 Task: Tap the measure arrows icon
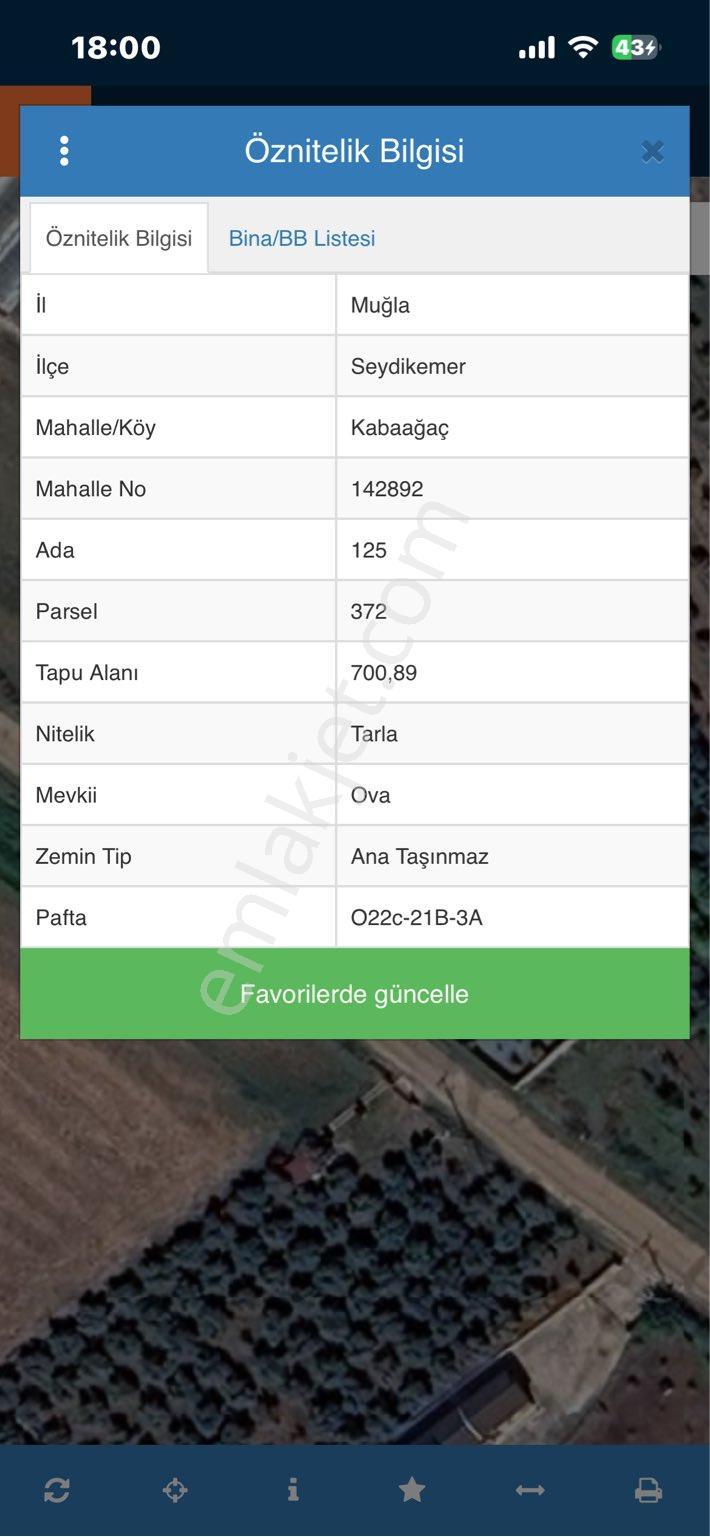(x=530, y=1491)
